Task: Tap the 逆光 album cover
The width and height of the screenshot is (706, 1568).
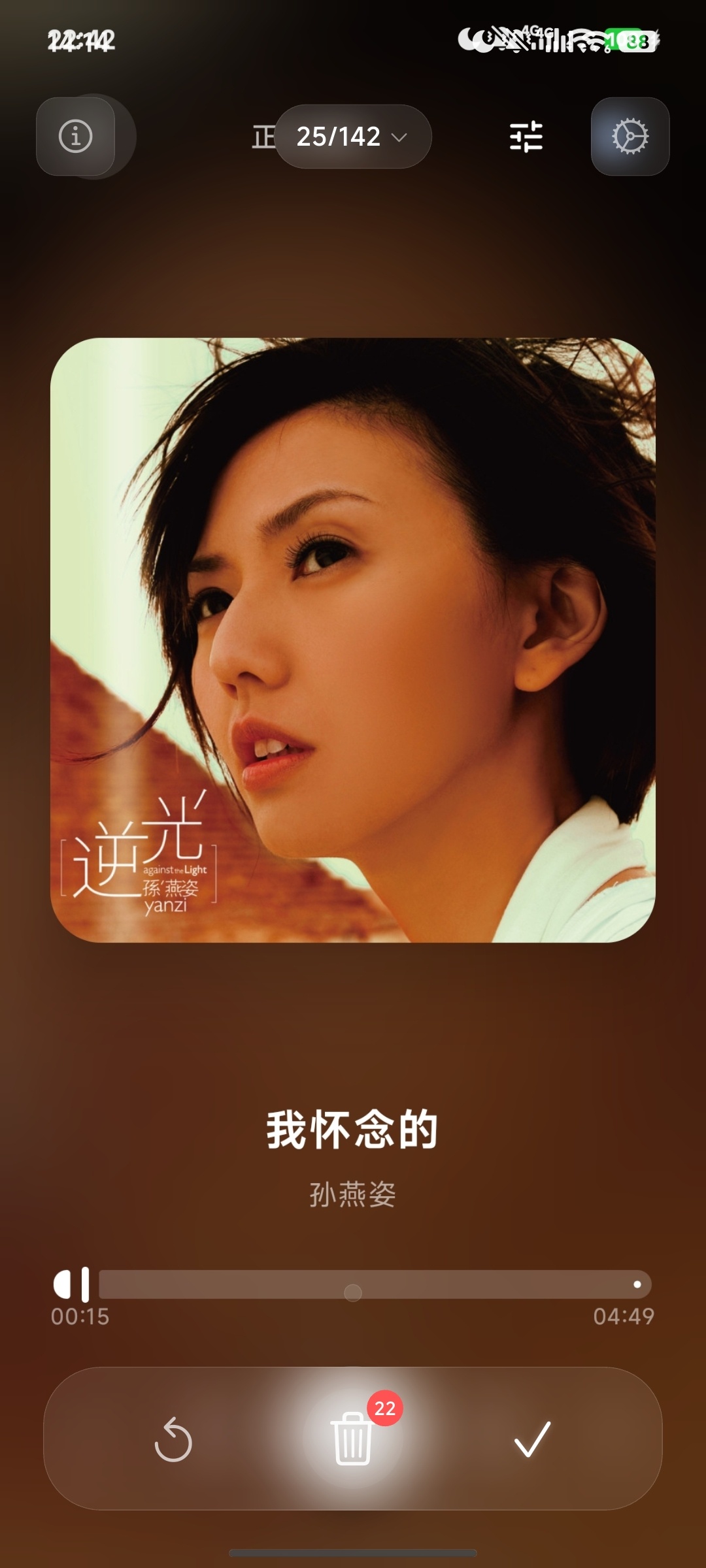Action: pyautogui.click(x=353, y=640)
